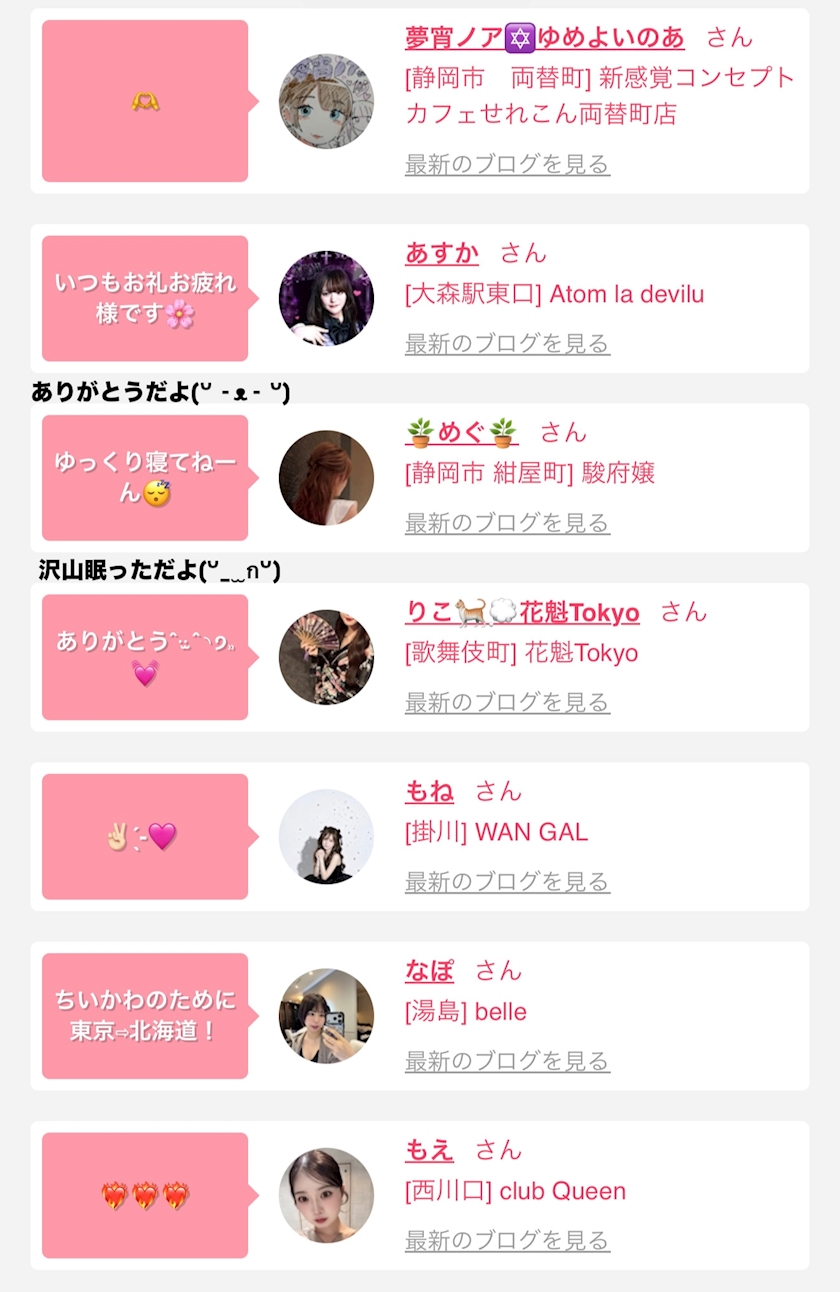Image resolution: width=840 pixels, height=1292 pixels.
Task: View latest blog under なぽ
Action: 507,1061
